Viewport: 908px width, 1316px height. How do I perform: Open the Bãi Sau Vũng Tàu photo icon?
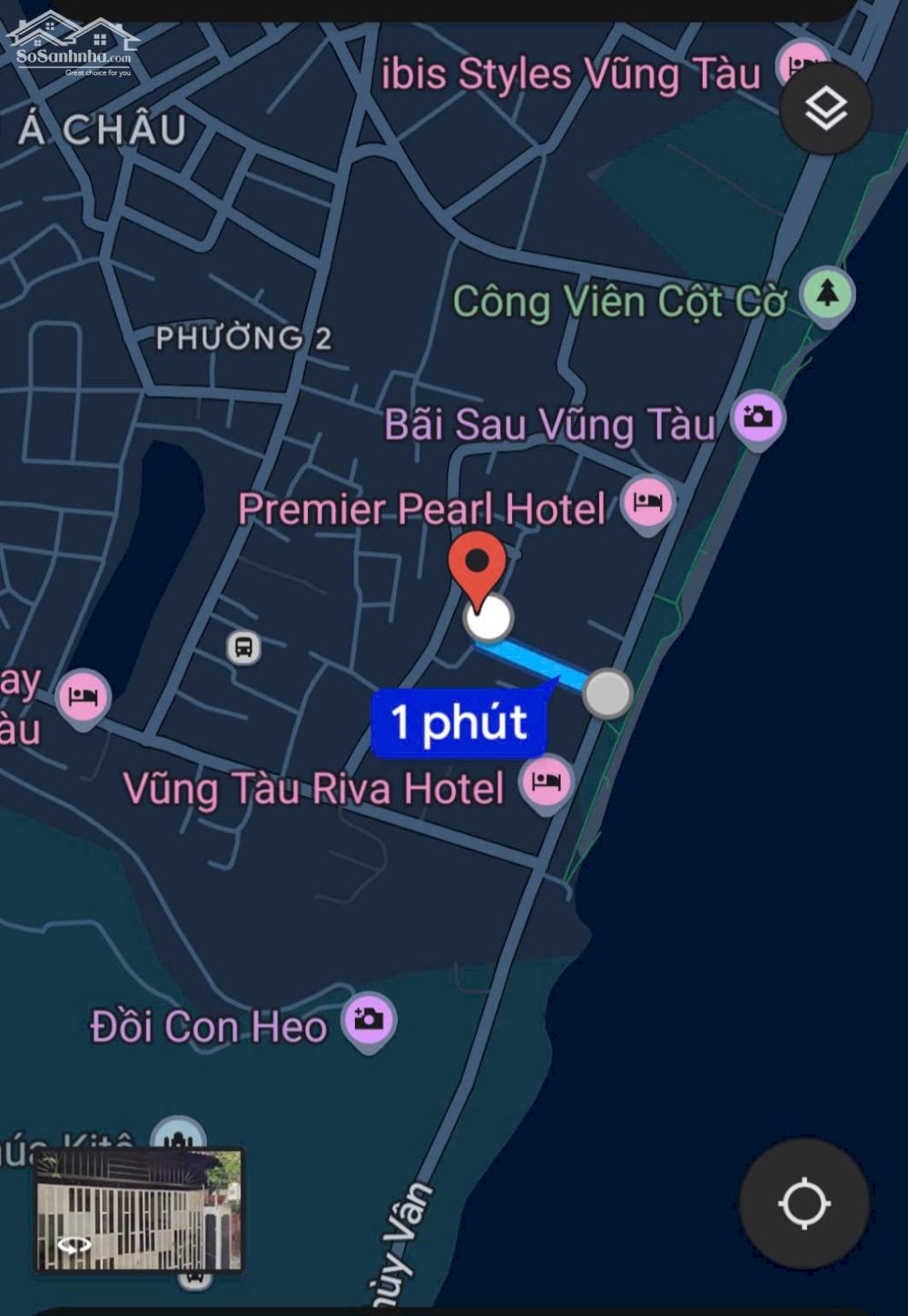pos(756,417)
